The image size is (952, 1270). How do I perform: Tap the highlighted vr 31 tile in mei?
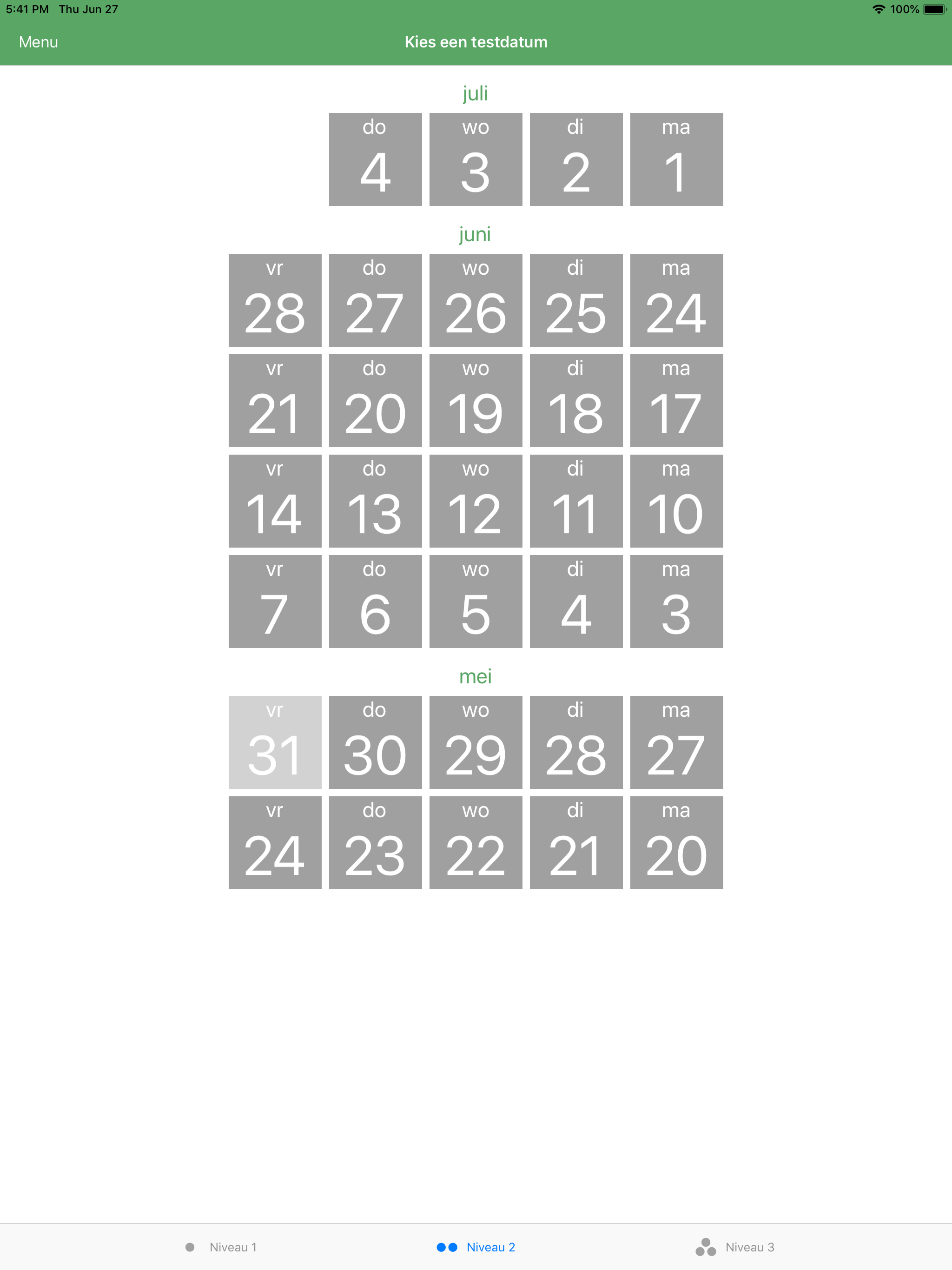(x=275, y=742)
